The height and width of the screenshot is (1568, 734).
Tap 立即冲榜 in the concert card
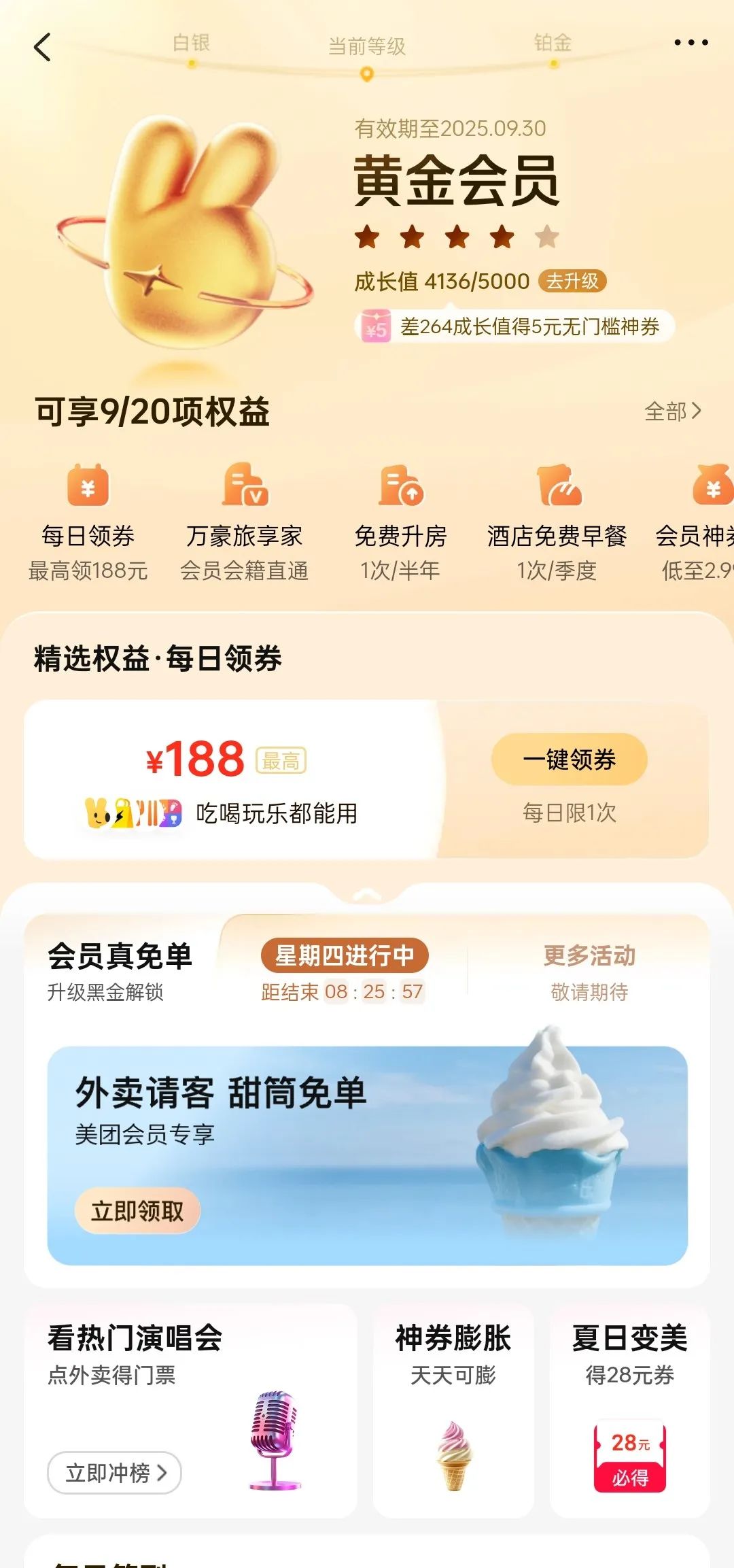click(x=114, y=1473)
